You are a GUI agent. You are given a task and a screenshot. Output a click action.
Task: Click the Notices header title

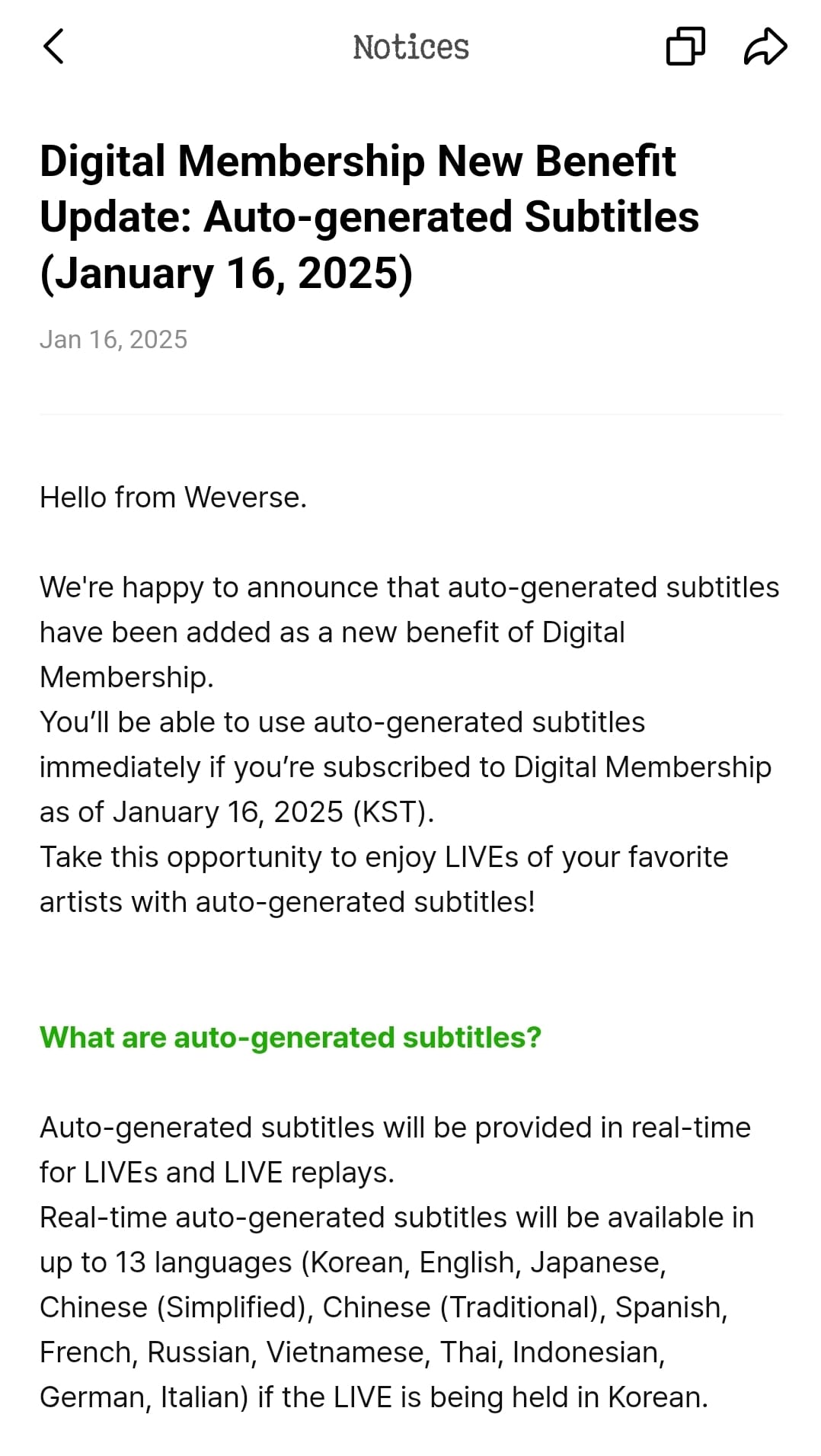coord(410,47)
